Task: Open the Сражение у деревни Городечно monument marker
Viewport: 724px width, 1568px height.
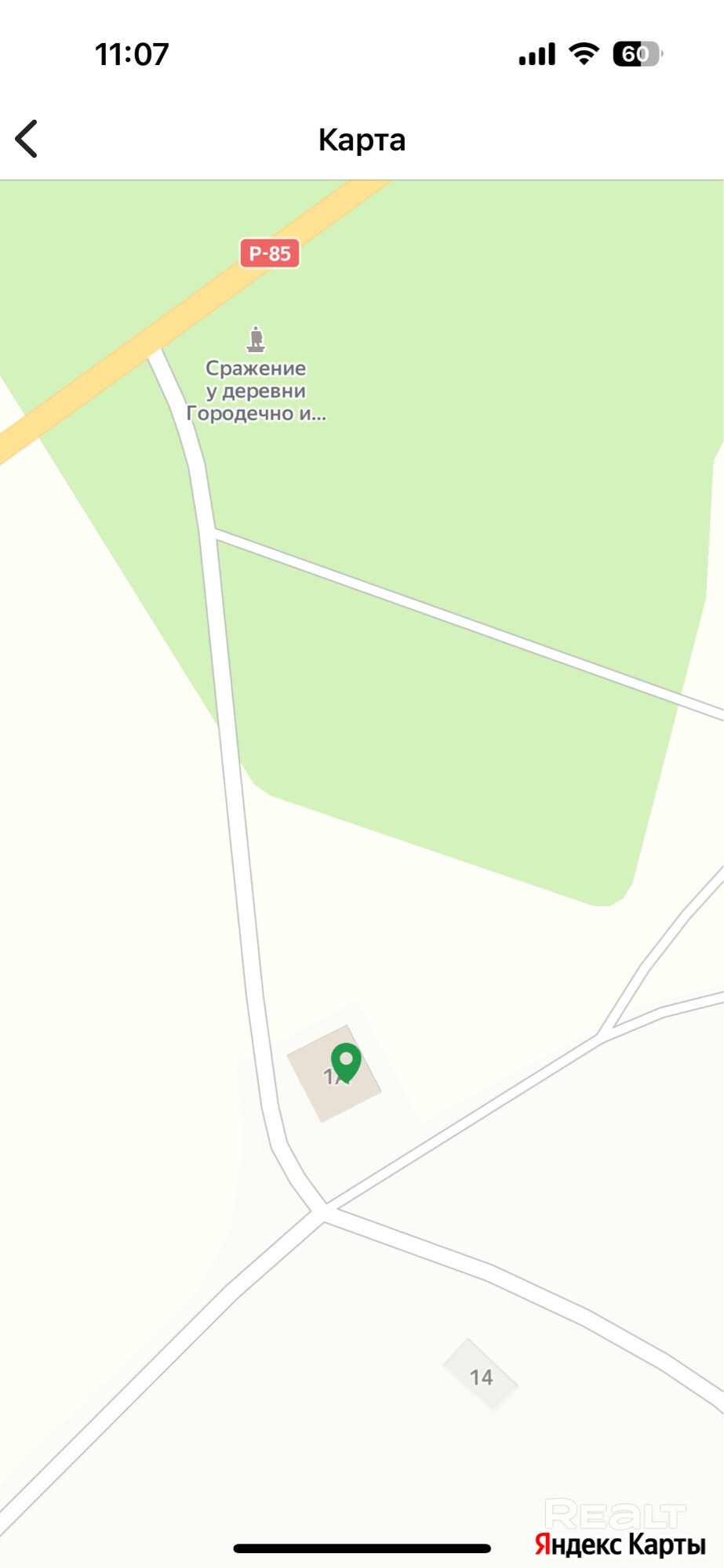Action: [256, 340]
